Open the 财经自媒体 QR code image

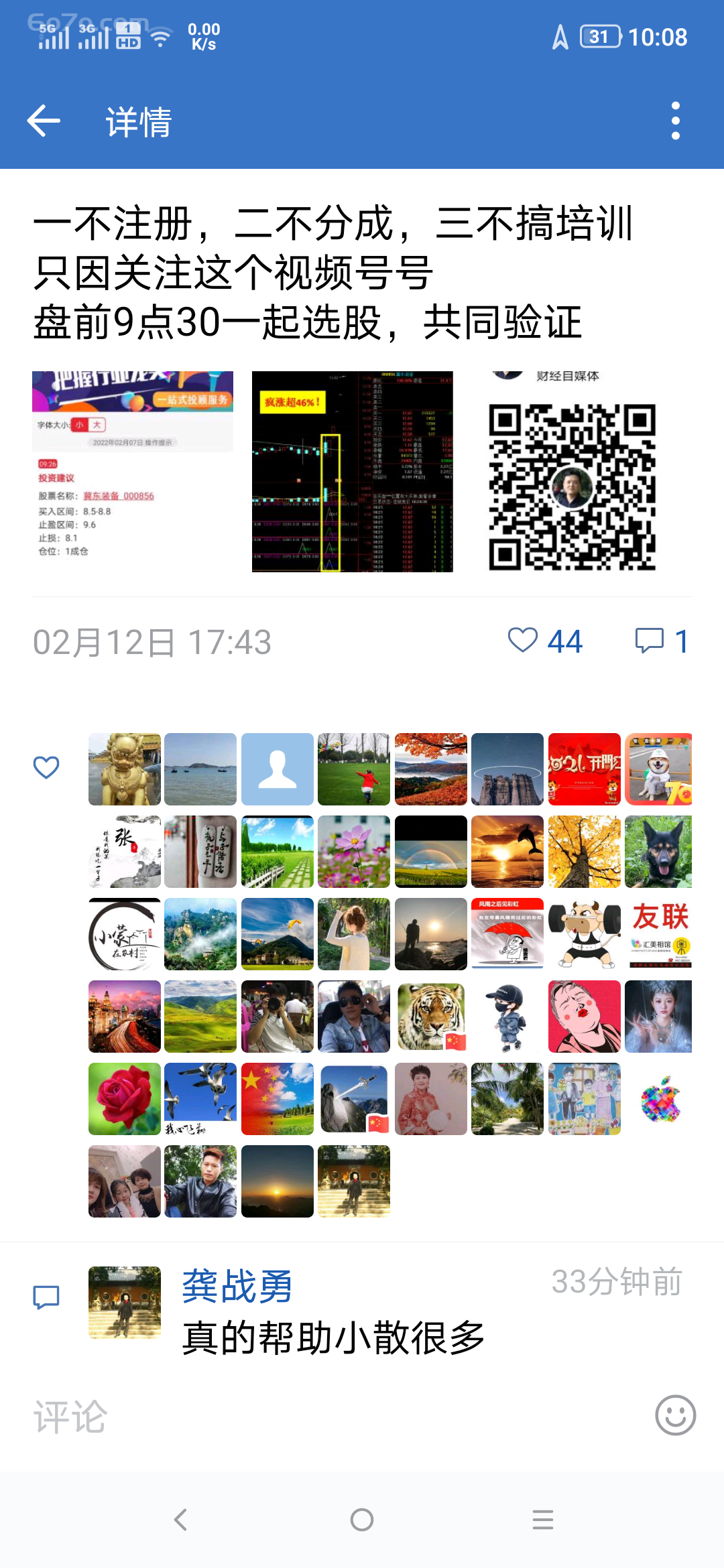pyautogui.click(x=572, y=472)
